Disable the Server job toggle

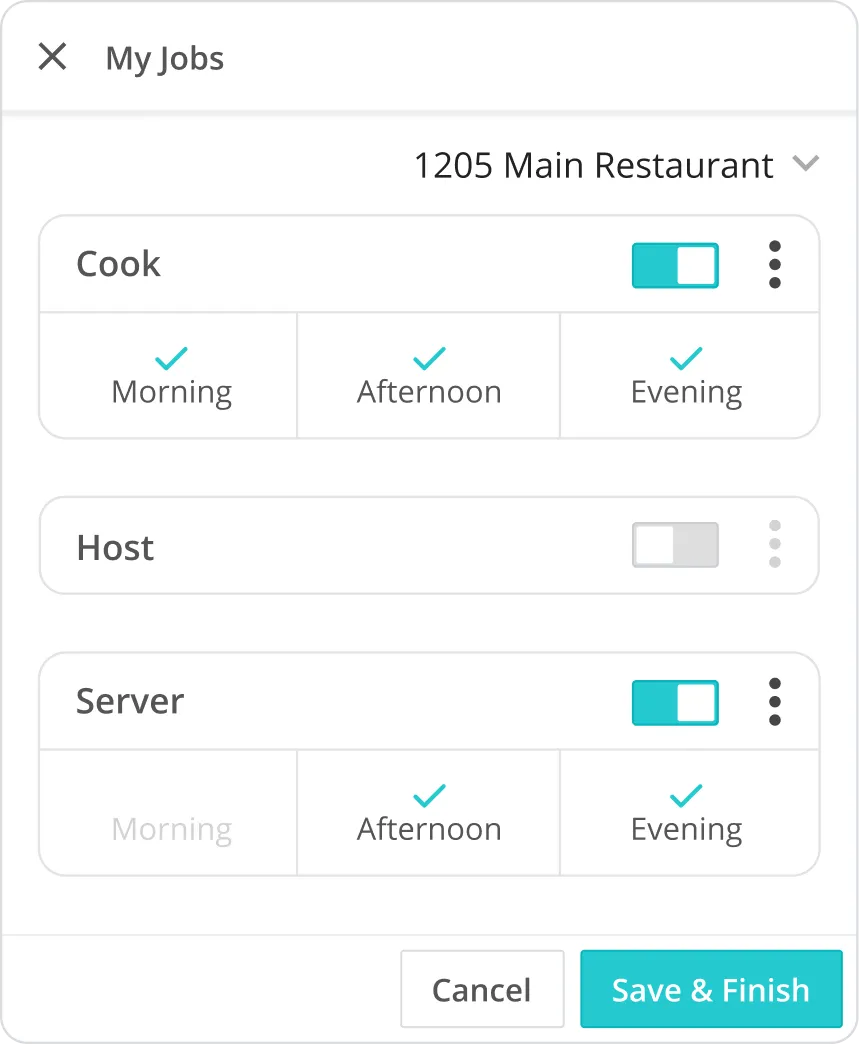tap(675, 702)
